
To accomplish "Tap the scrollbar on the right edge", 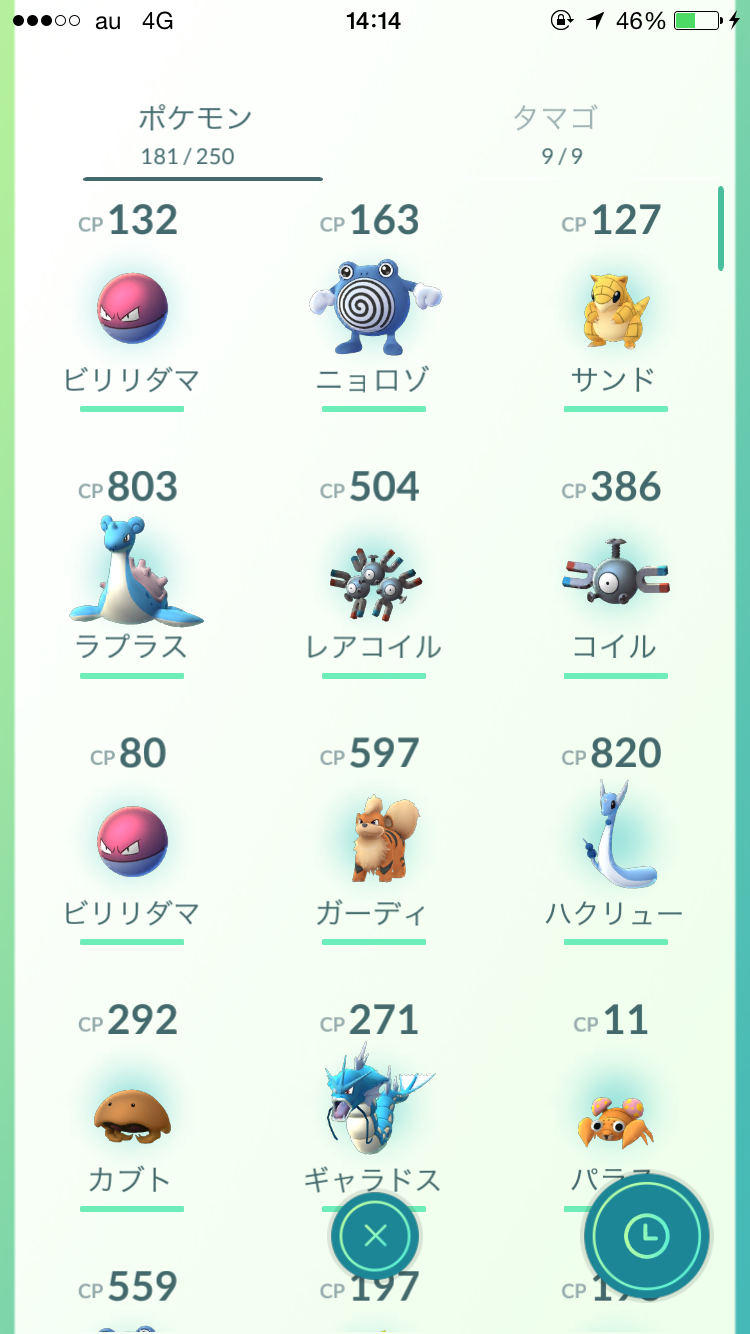I will click(723, 230).
